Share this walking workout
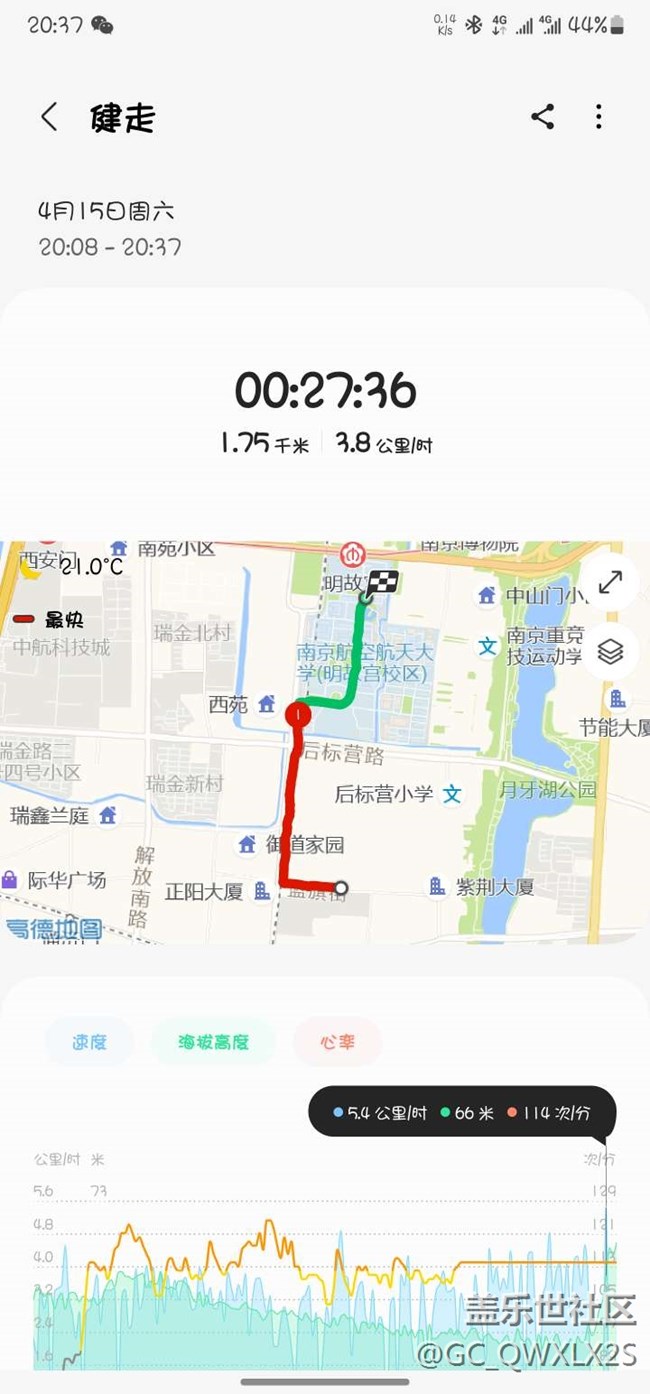Screen dimensions: 650x1394 (x=542, y=117)
